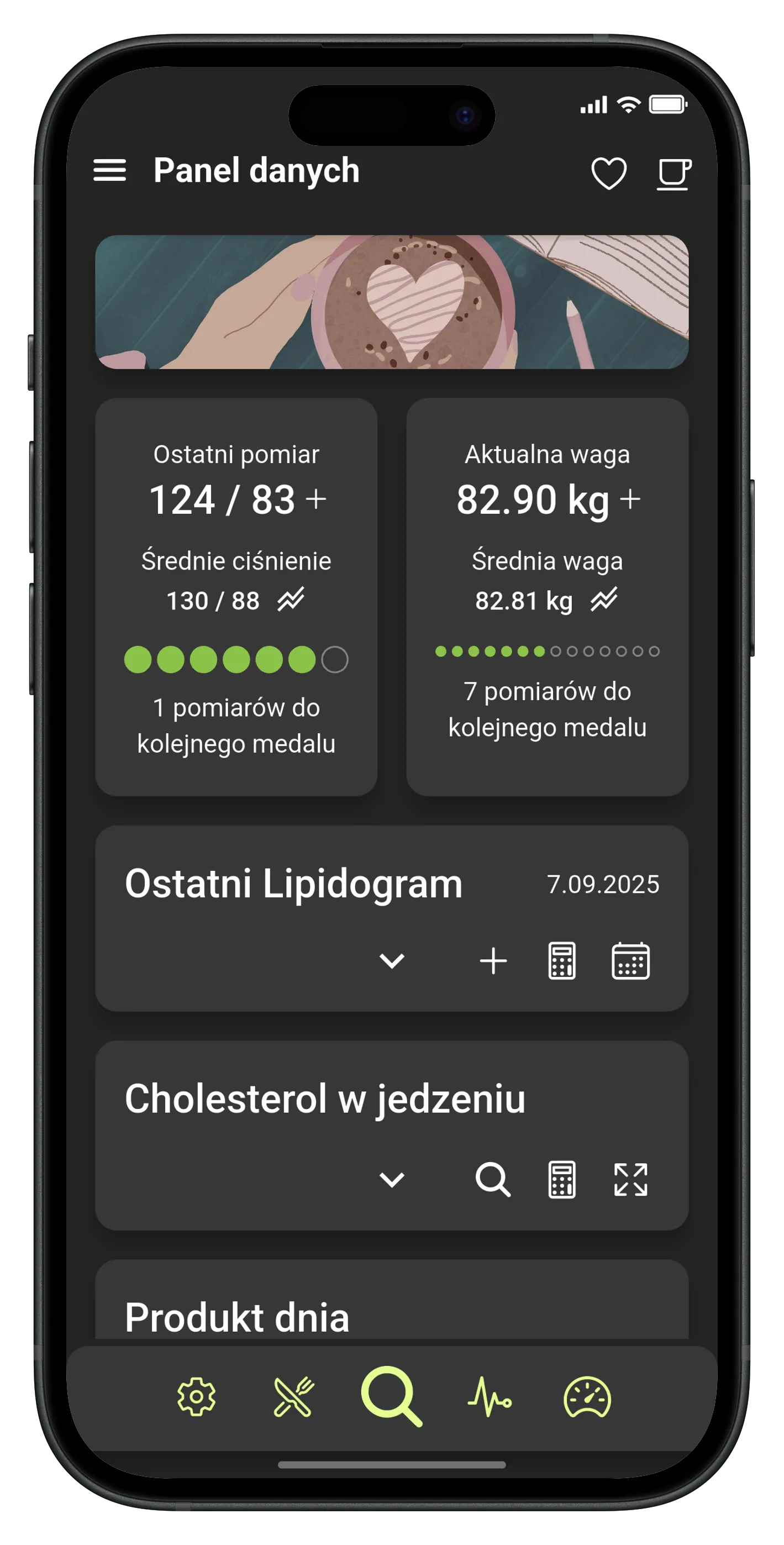The height and width of the screenshot is (1545, 784).
Task: Tap the date 7.09.2025 label
Action: tap(603, 885)
